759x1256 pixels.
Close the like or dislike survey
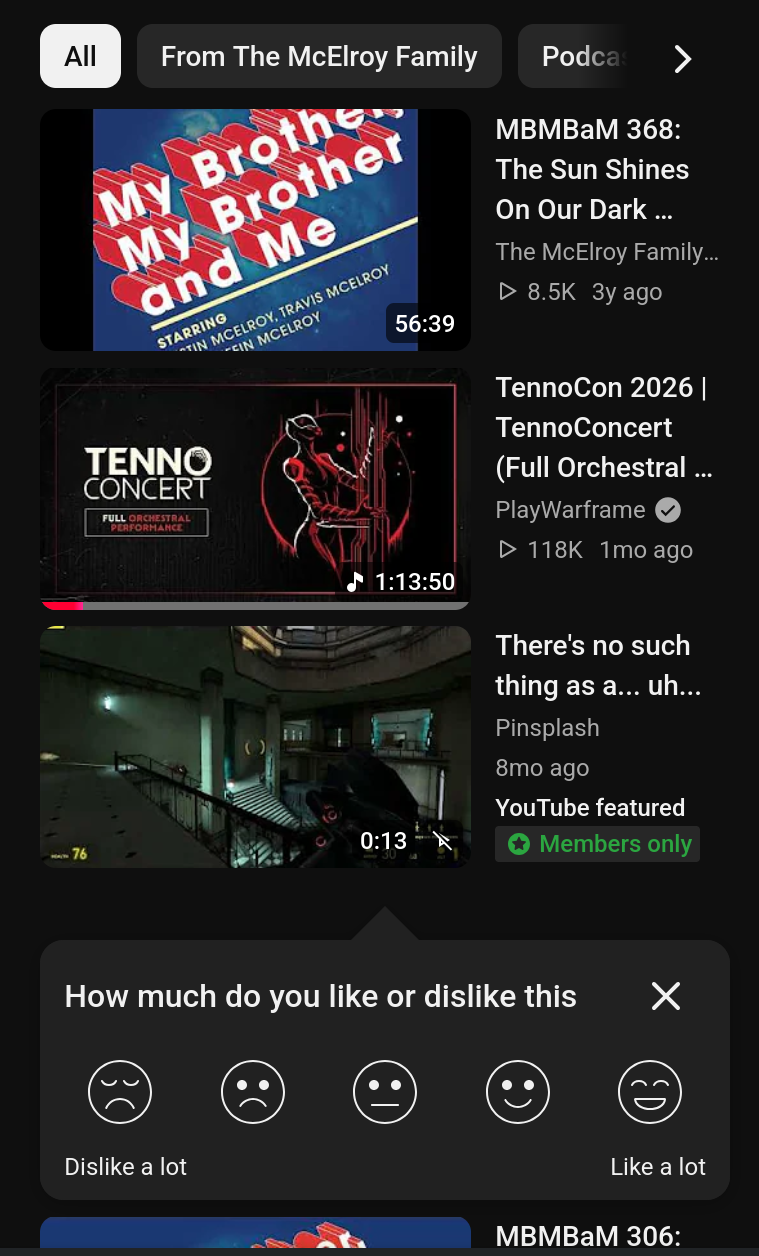666,996
